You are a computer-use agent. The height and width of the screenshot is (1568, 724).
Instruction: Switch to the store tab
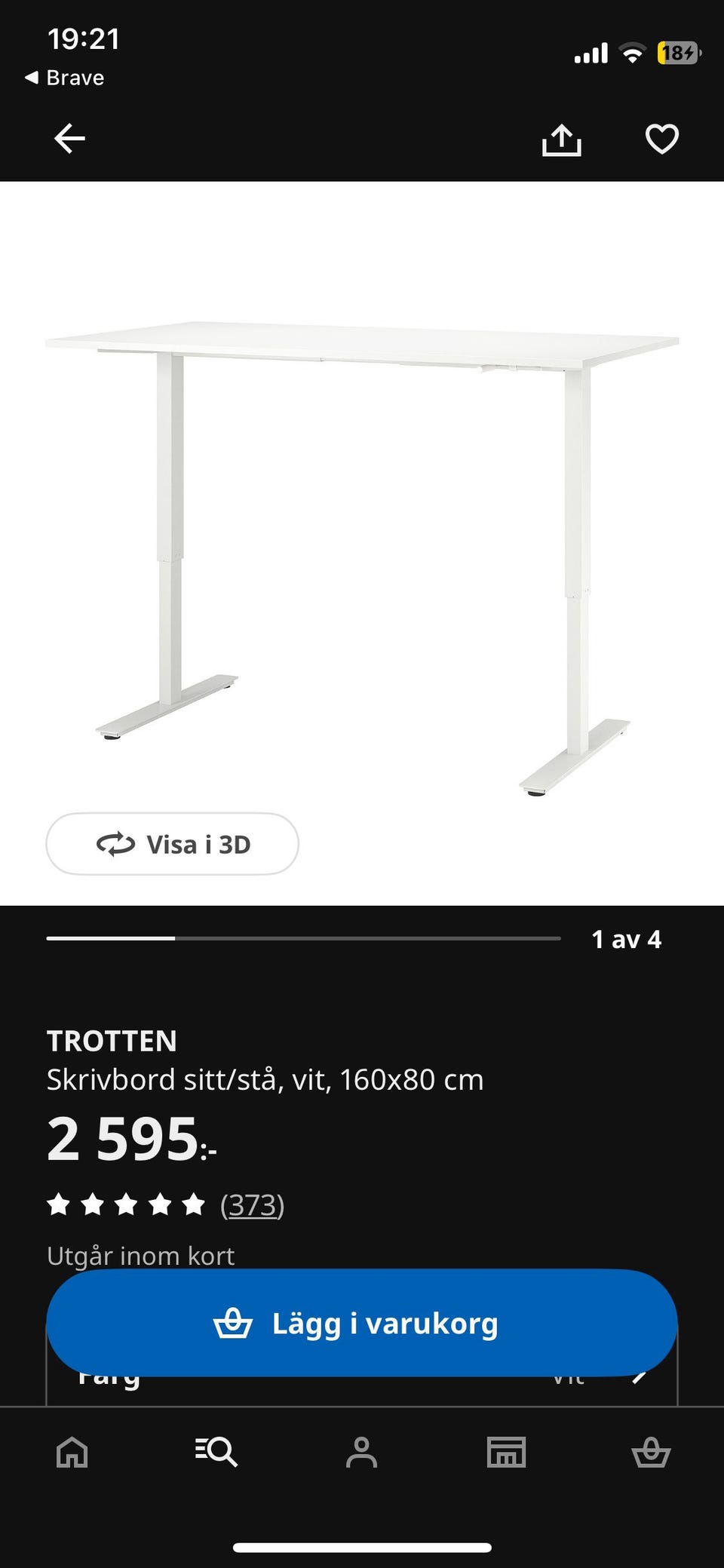(506, 1452)
